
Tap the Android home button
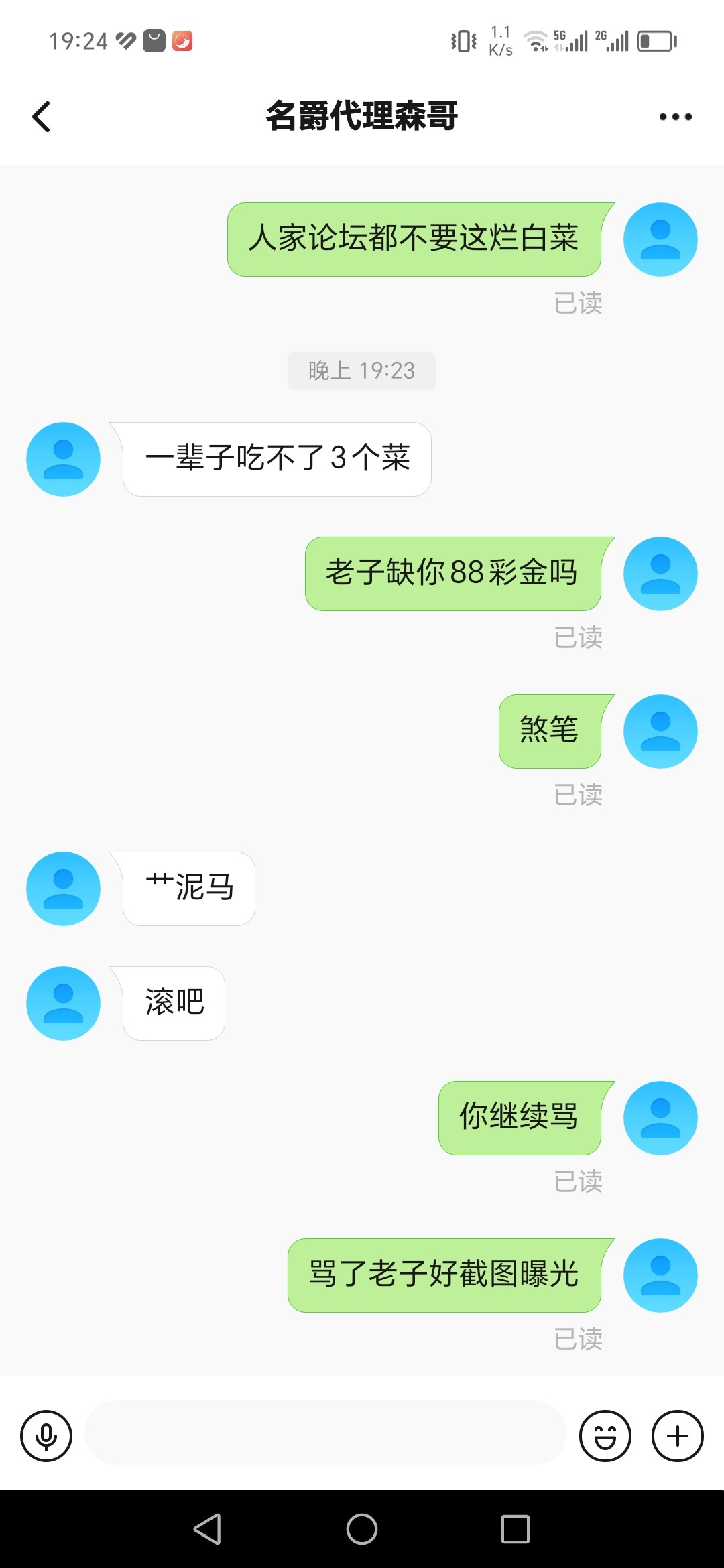tap(362, 1529)
